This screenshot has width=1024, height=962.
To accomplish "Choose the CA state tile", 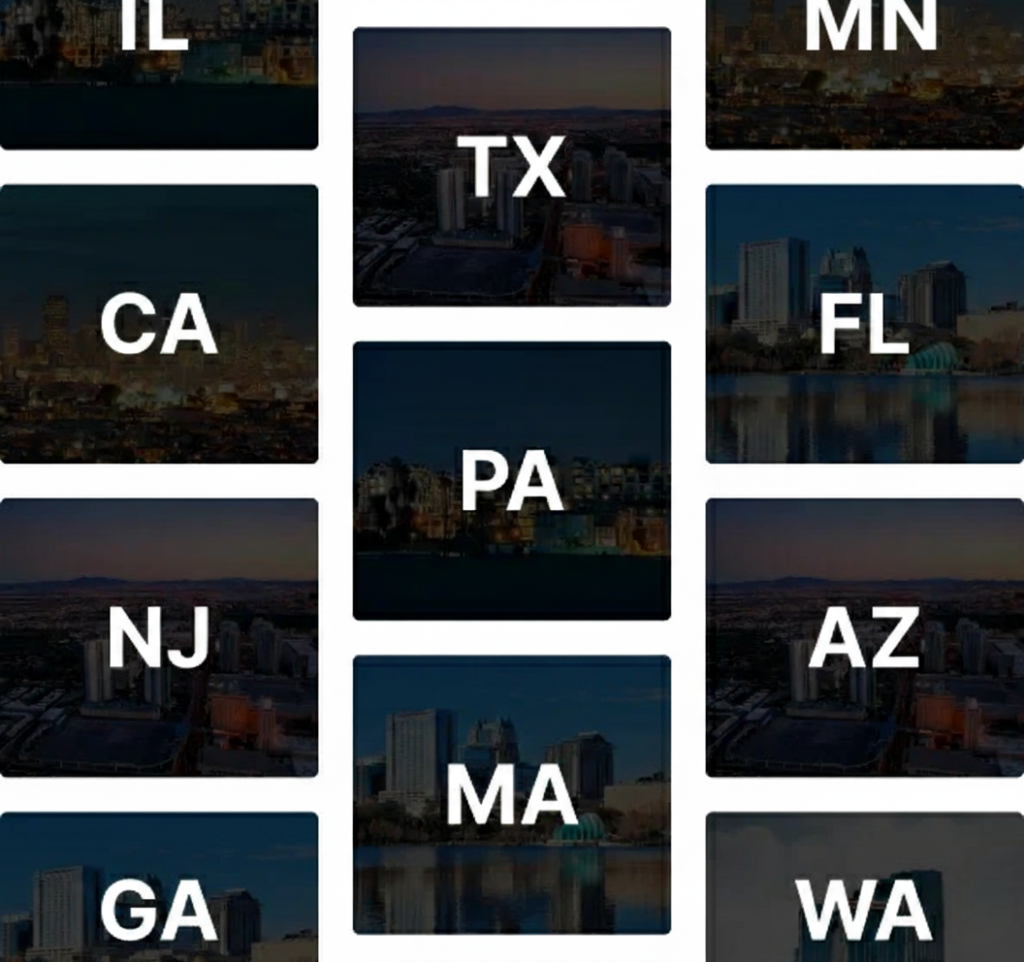I will coord(158,324).
